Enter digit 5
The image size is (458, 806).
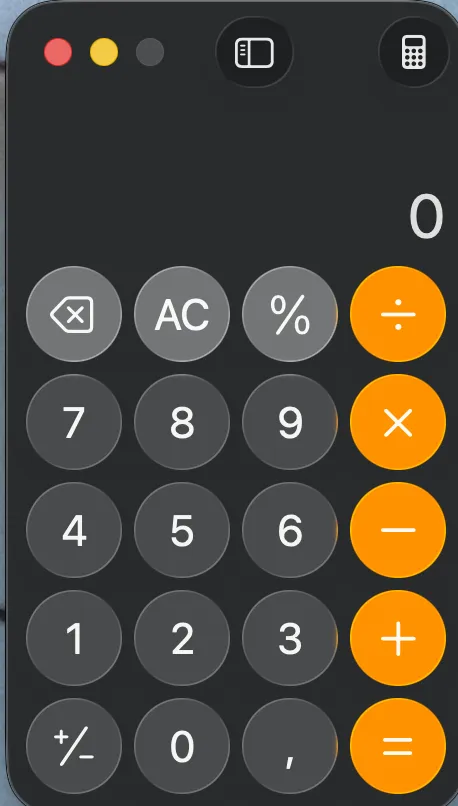point(182,529)
